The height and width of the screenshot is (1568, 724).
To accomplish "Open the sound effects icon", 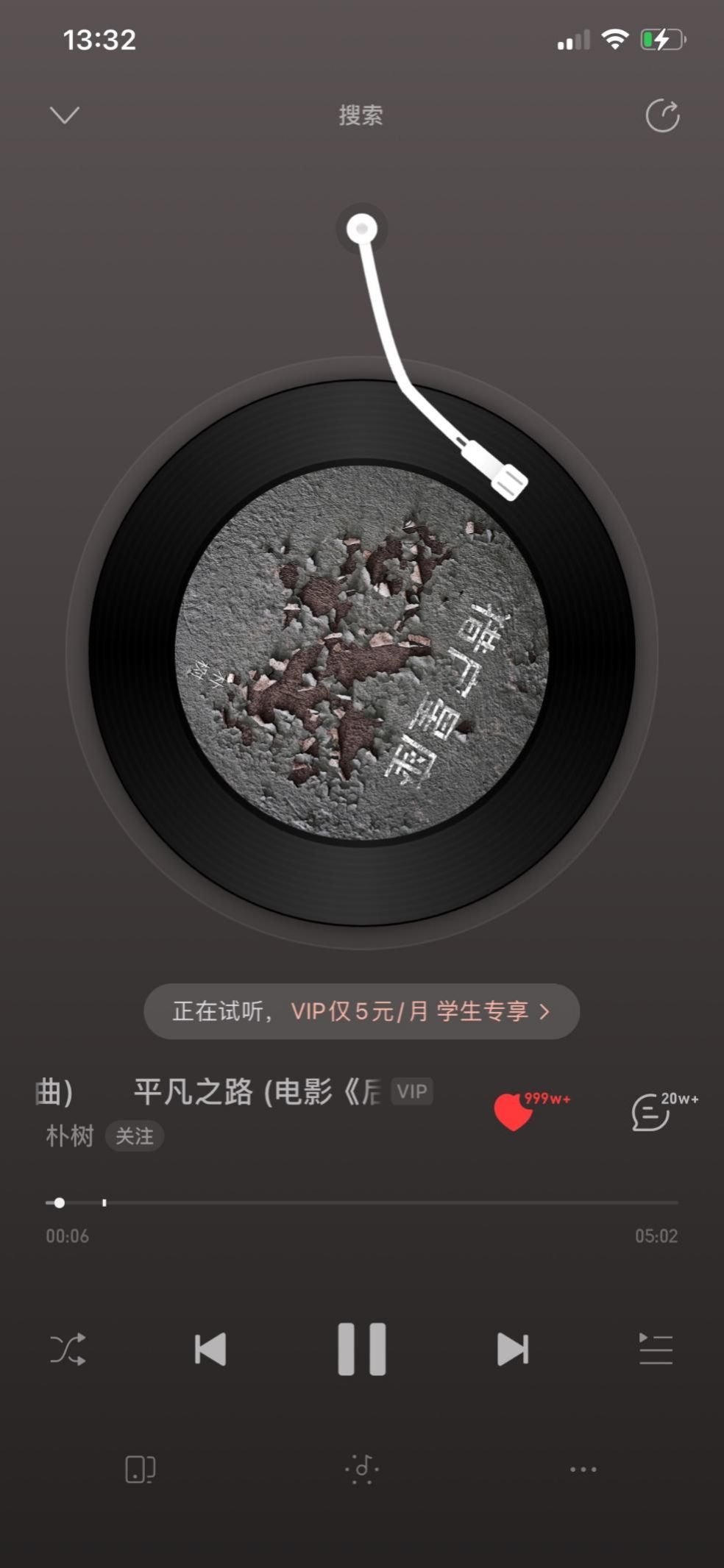I will pos(362,1469).
